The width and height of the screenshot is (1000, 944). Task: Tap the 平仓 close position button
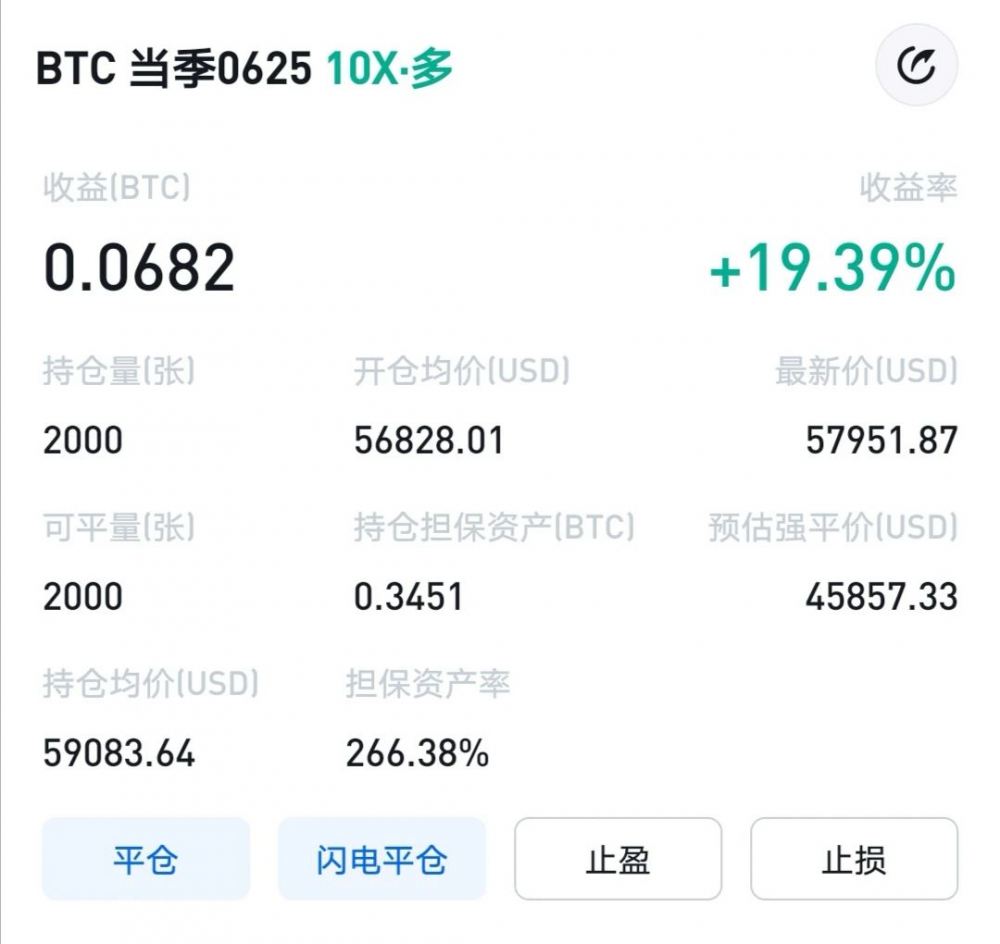(146, 859)
